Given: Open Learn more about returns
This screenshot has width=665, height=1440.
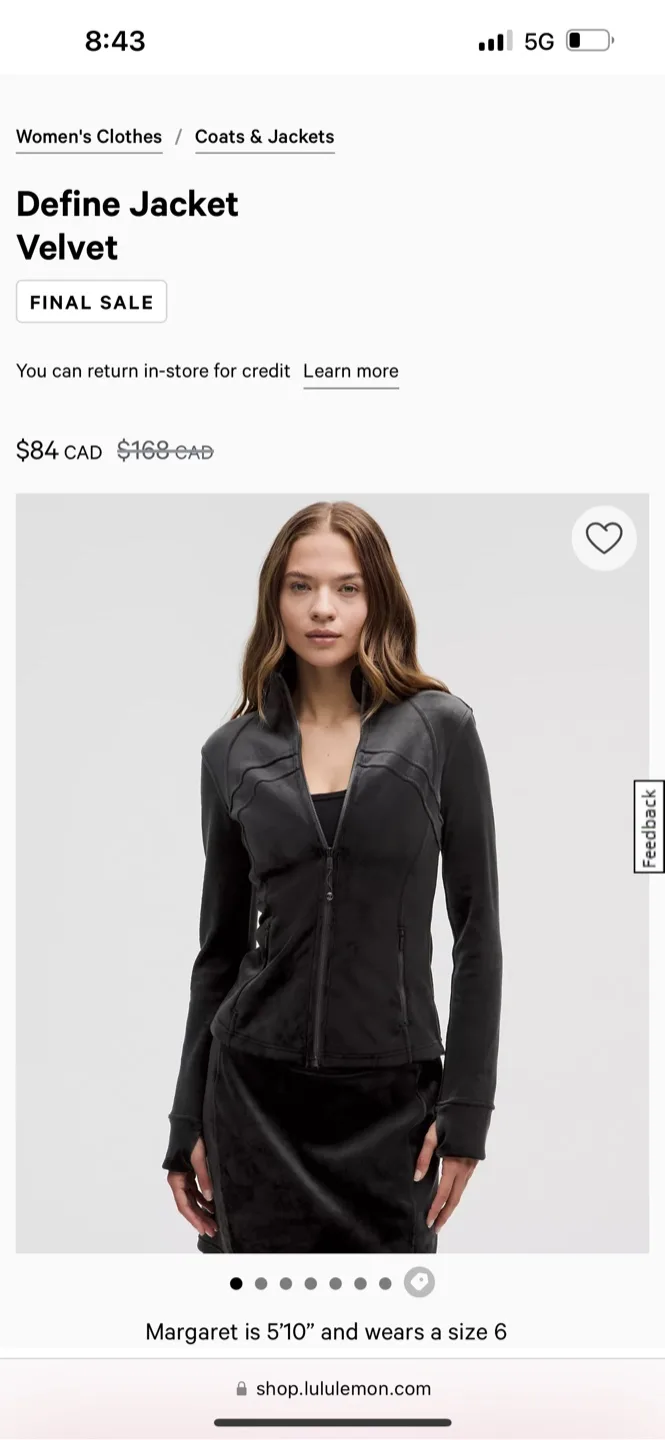Looking at the screenshot, I should 350,371.
